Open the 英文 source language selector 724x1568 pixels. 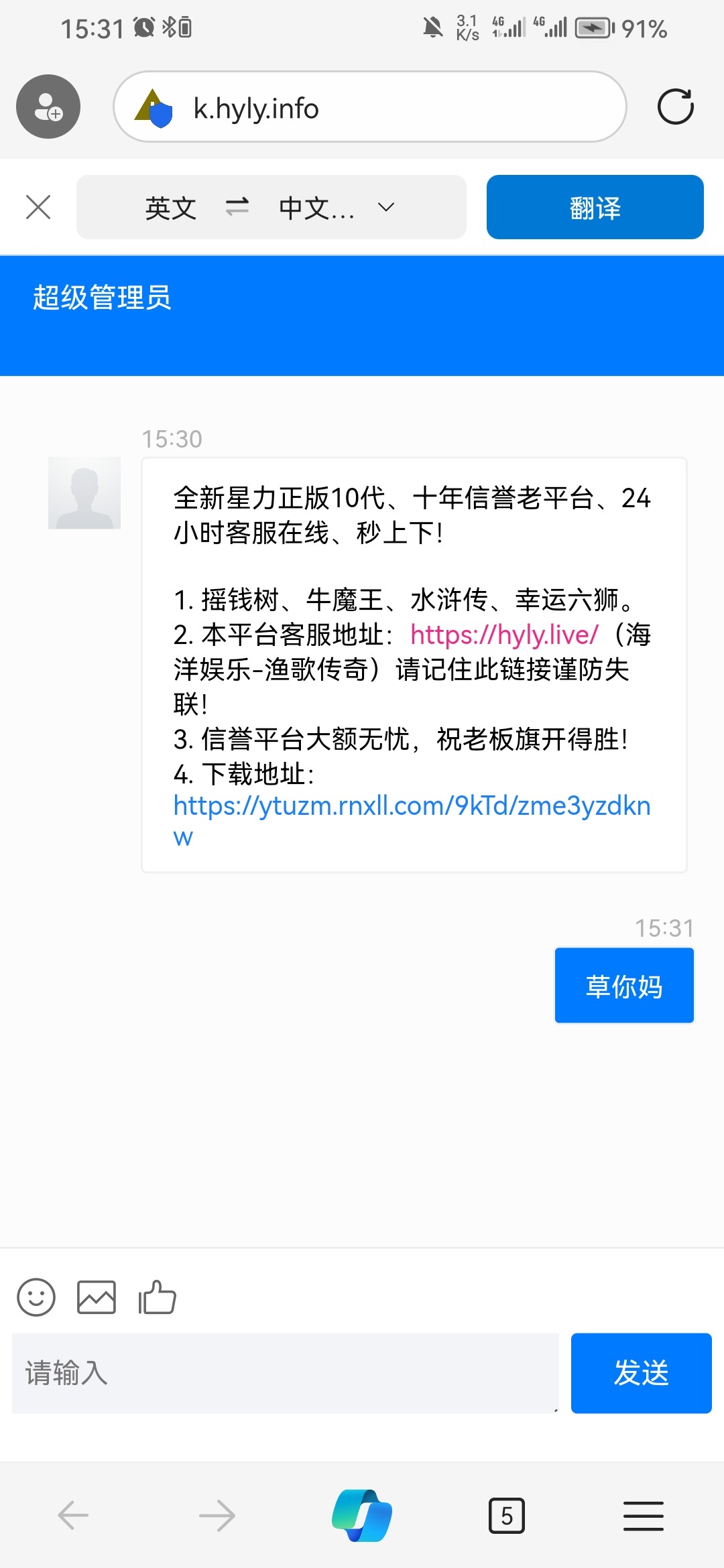point(171,207)
